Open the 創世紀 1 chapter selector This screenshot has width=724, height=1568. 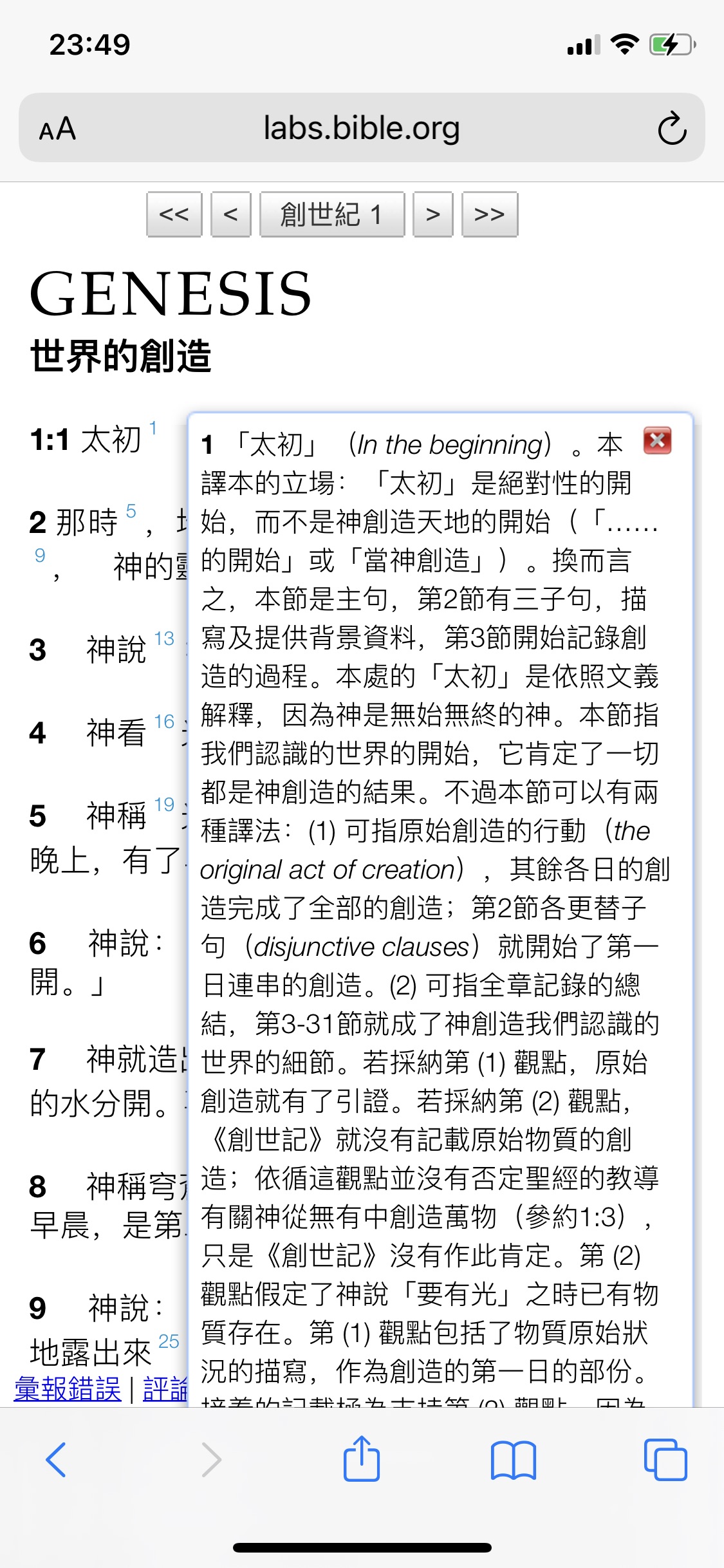(331, 214)
